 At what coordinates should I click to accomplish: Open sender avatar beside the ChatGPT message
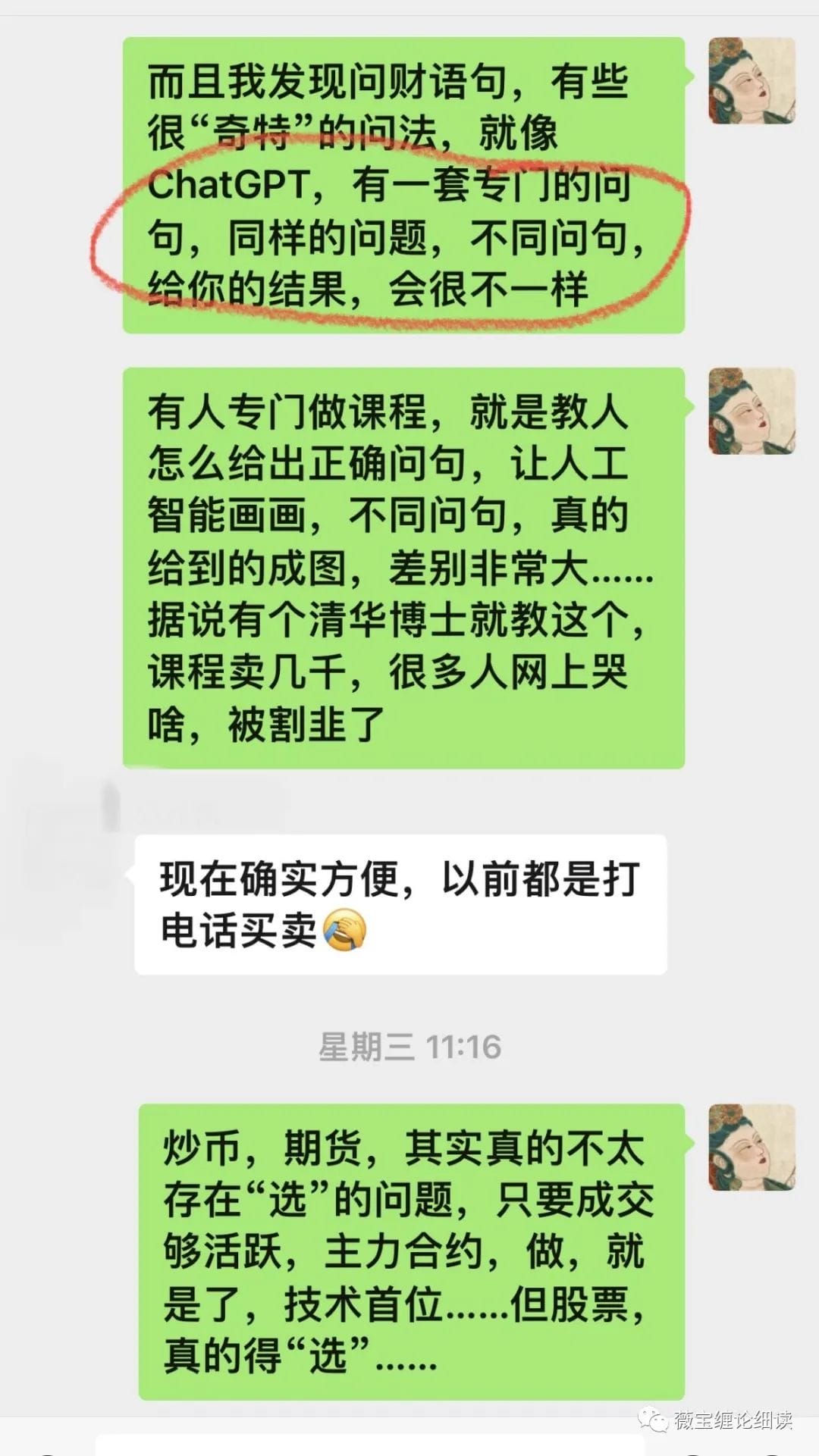tap(752, 81)
